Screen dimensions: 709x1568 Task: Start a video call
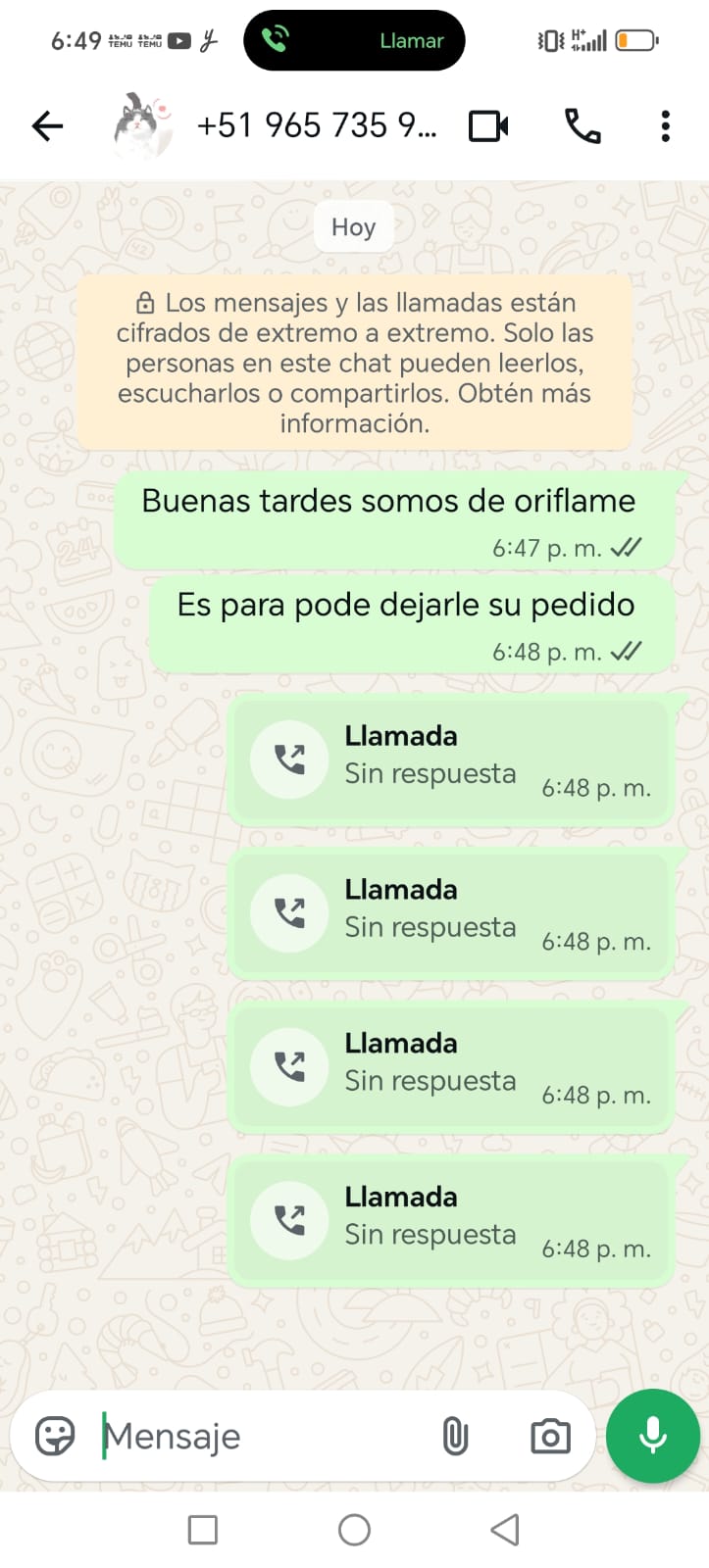coord(488,126)
